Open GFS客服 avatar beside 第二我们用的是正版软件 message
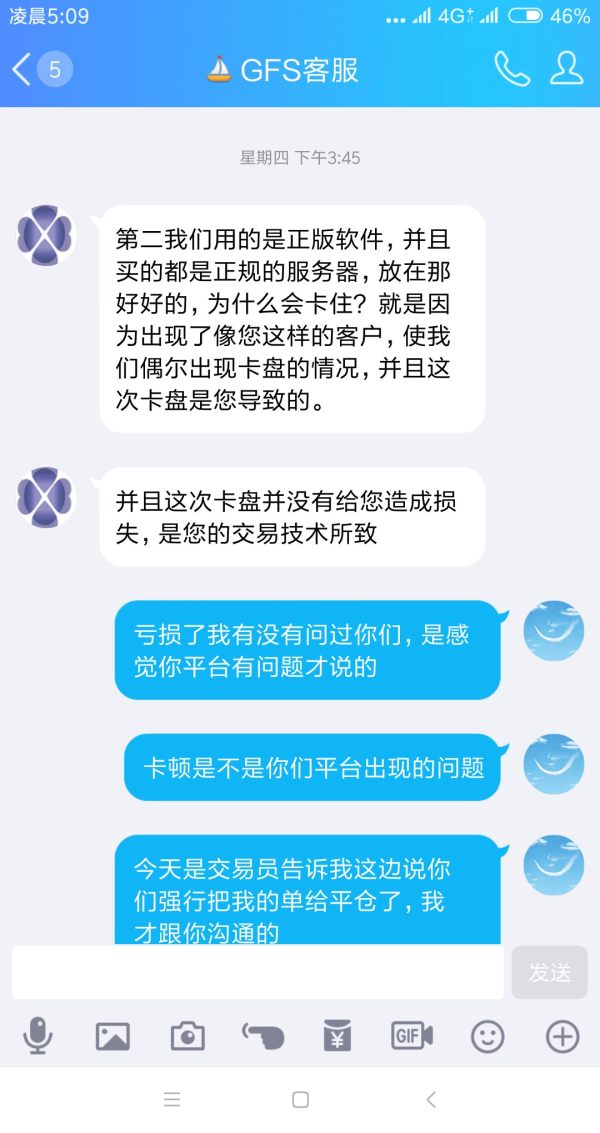This screenshot has width=600, height=1133. 46,235
